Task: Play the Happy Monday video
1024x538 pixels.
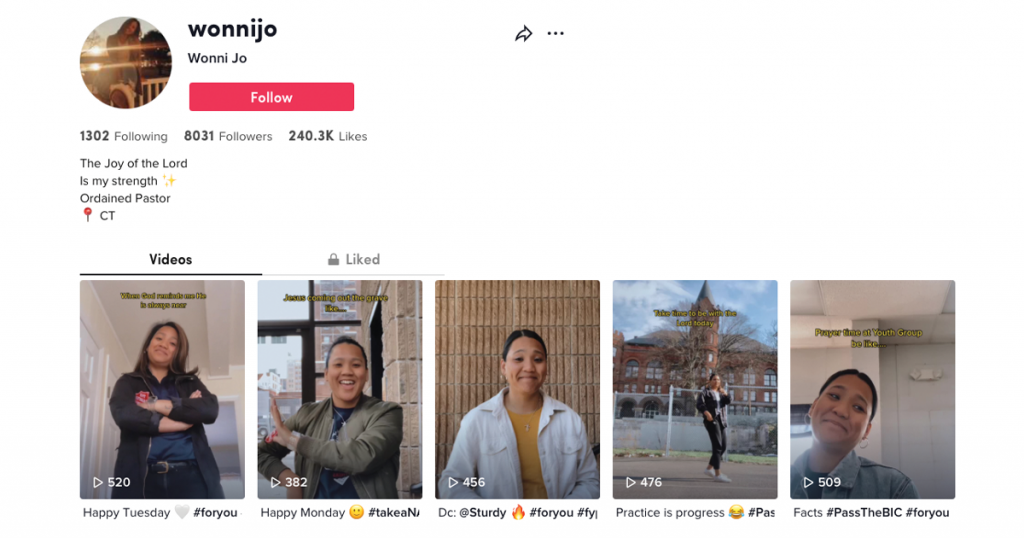Action: [x=339, y=389]
